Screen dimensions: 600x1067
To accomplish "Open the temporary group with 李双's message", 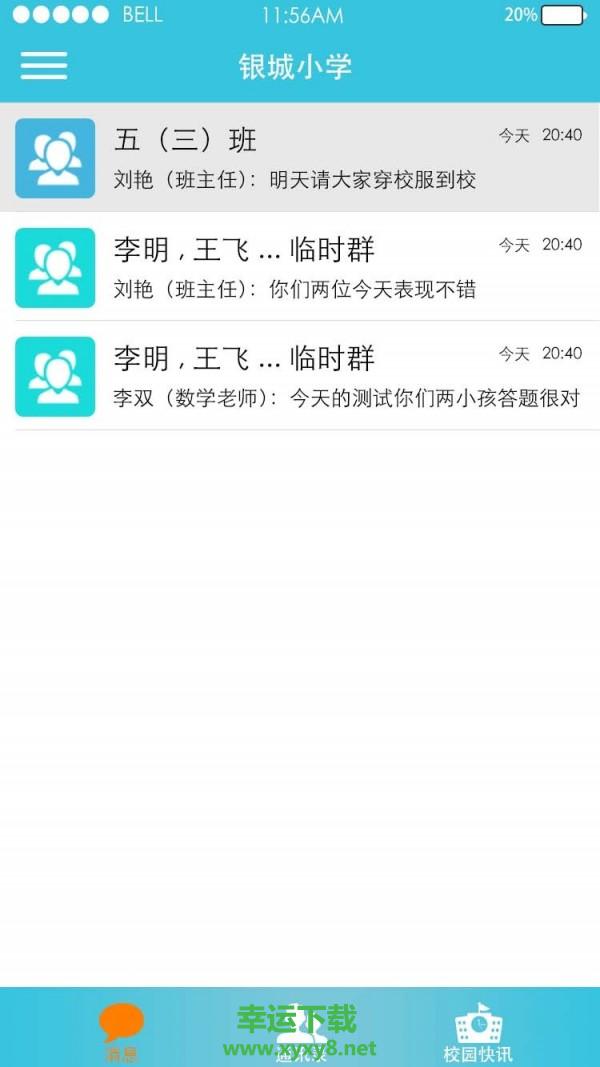I will 300,376.
